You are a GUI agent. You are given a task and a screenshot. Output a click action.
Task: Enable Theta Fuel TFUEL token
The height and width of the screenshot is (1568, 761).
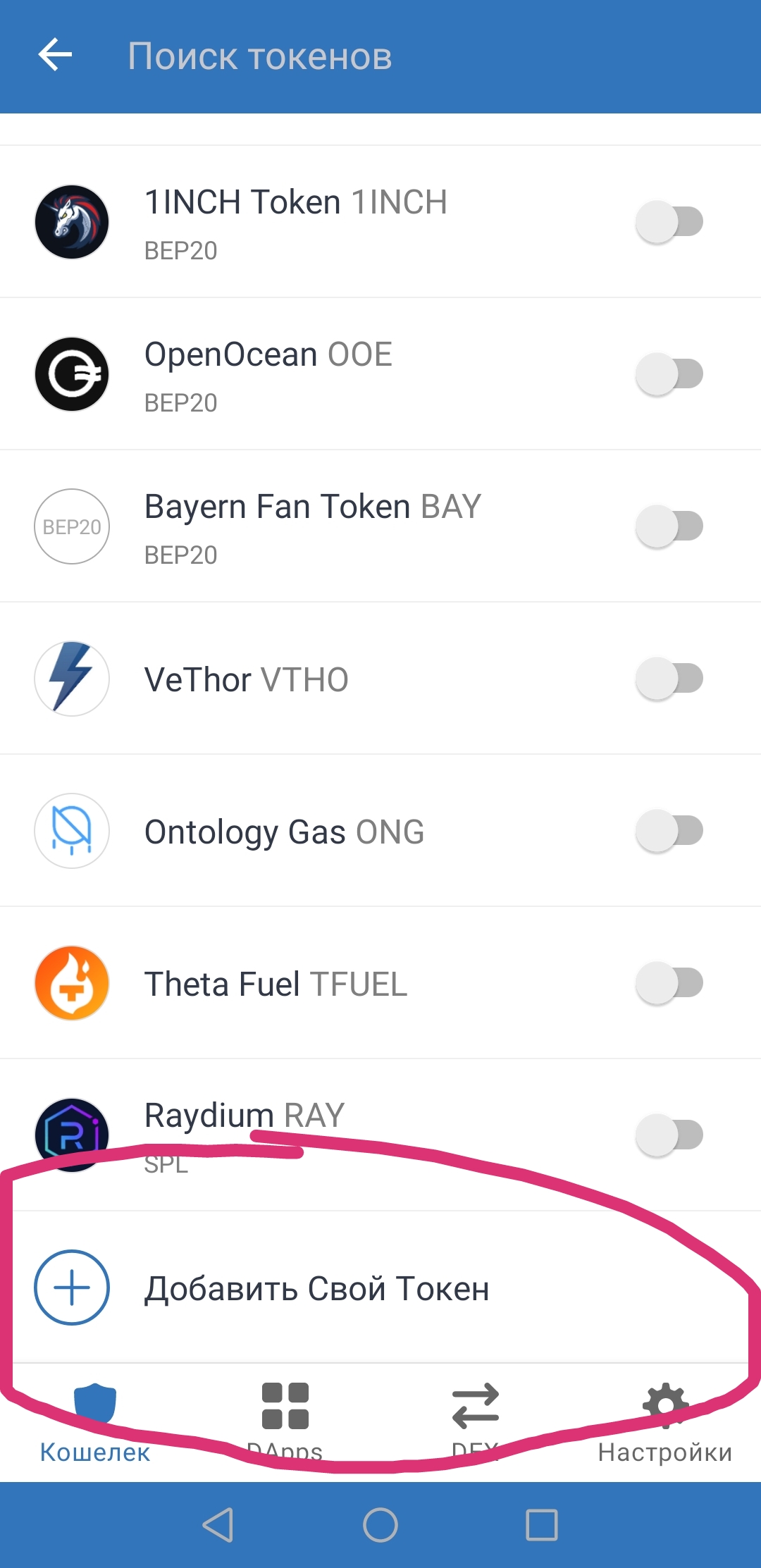(669, 983)
